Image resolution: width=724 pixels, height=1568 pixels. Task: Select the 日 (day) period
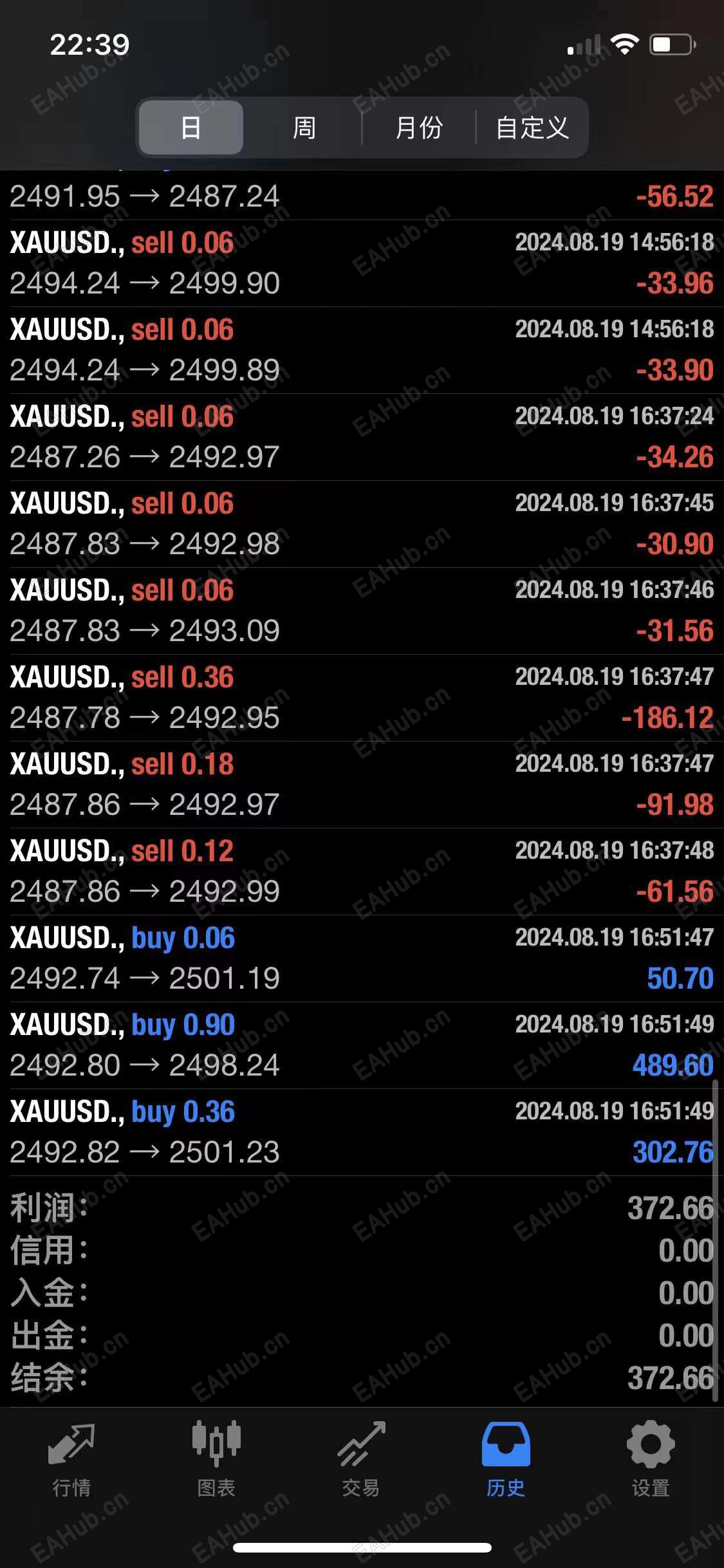pyautogui.click(x=190, y=127)
